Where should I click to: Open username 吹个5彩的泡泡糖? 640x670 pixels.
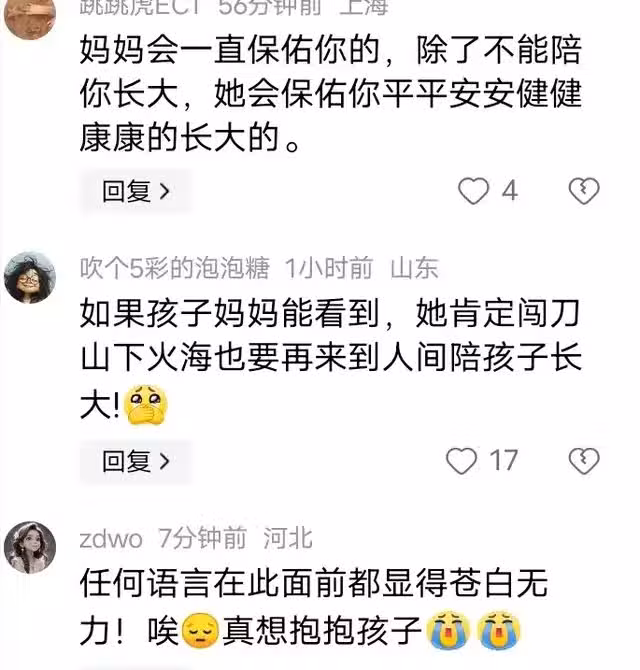pyautogui.click(x=175, y=268)
